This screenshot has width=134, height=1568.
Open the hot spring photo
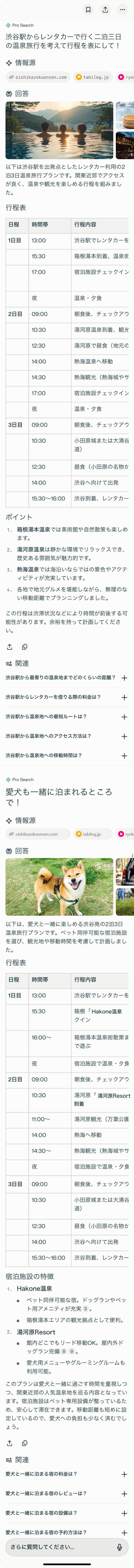click(x=59, y=130)
